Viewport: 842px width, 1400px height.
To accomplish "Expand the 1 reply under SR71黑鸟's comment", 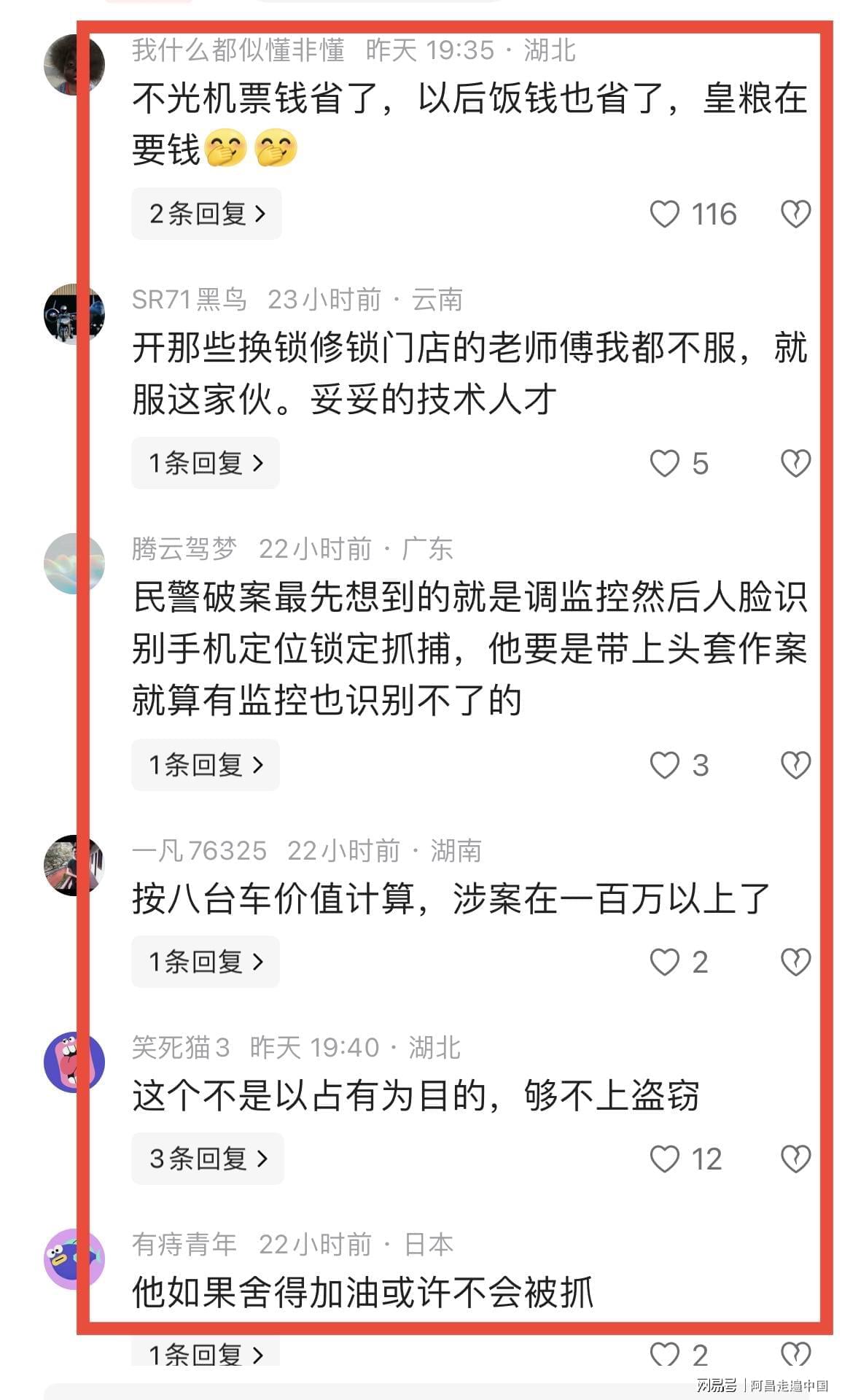I will (x=205, y=463).
